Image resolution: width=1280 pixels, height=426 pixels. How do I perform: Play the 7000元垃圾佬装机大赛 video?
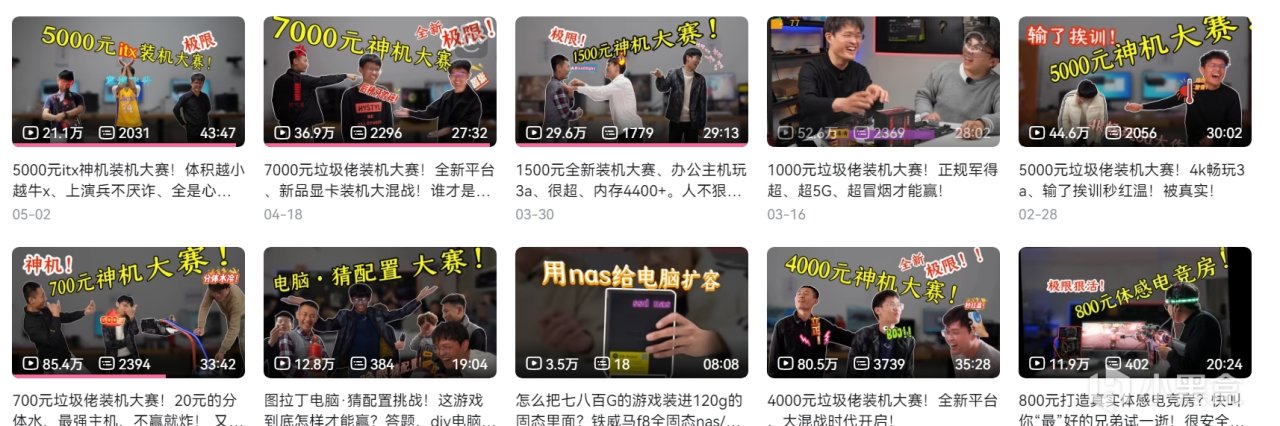380,81
